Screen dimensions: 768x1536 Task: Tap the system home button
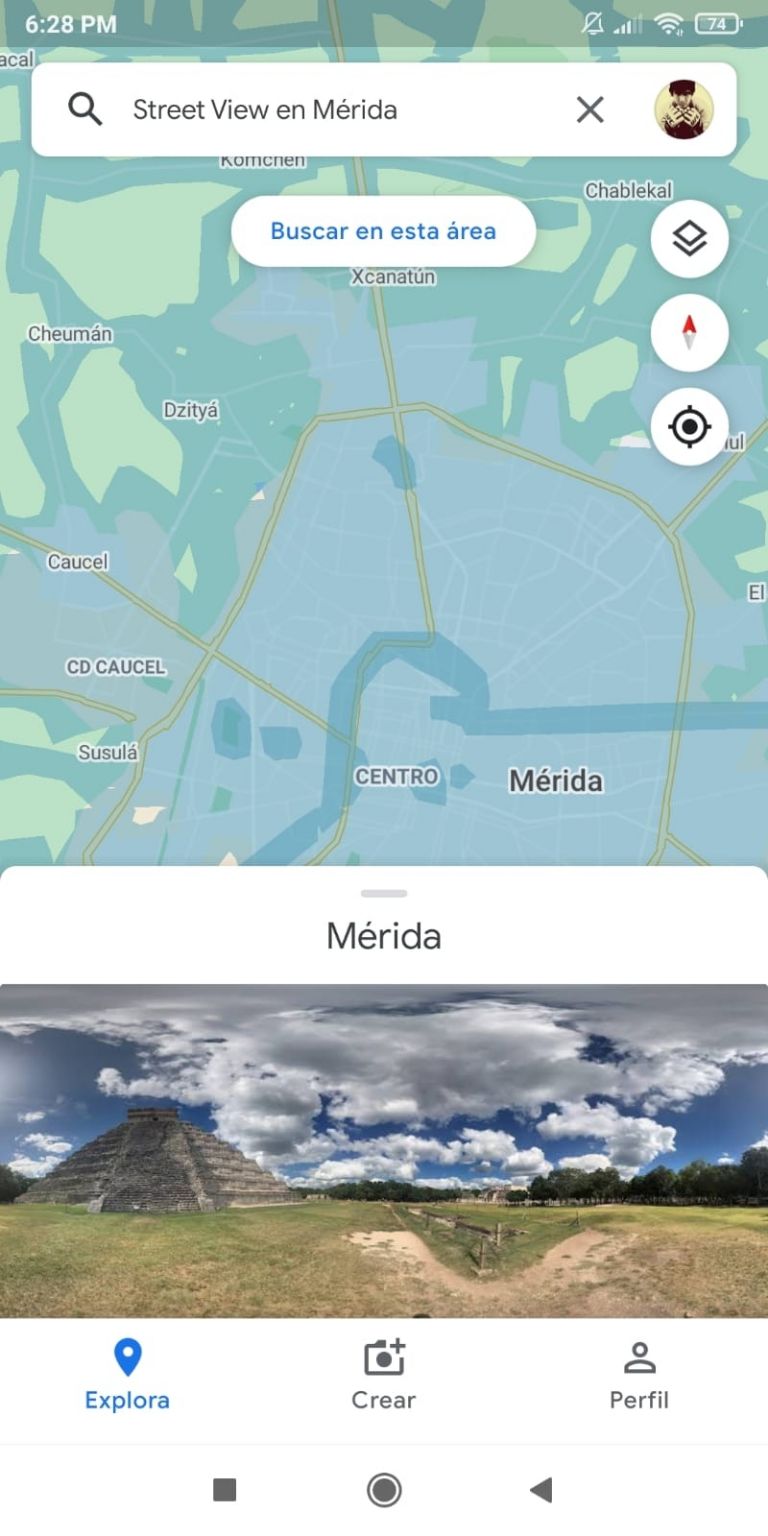click(x=384, y=1490)
